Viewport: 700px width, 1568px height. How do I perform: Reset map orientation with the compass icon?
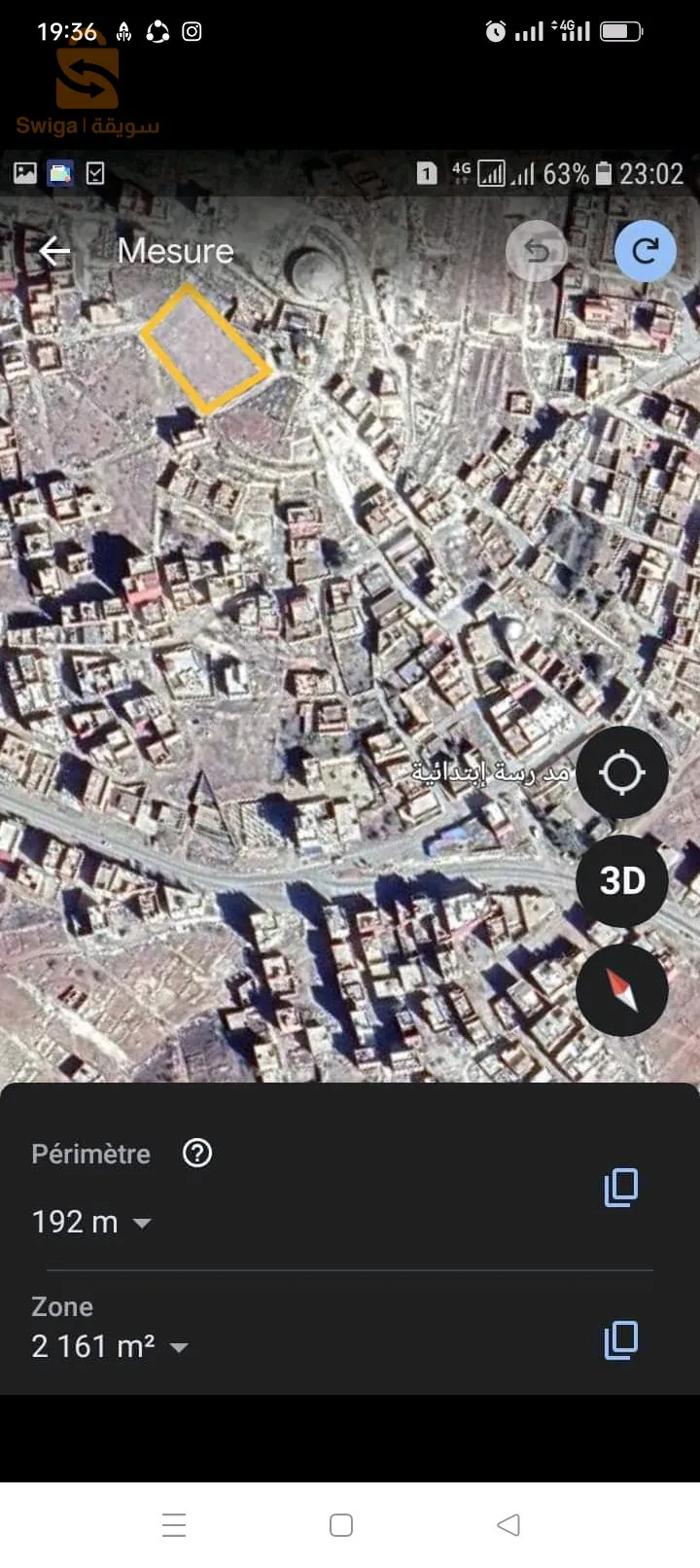(621, 990)
